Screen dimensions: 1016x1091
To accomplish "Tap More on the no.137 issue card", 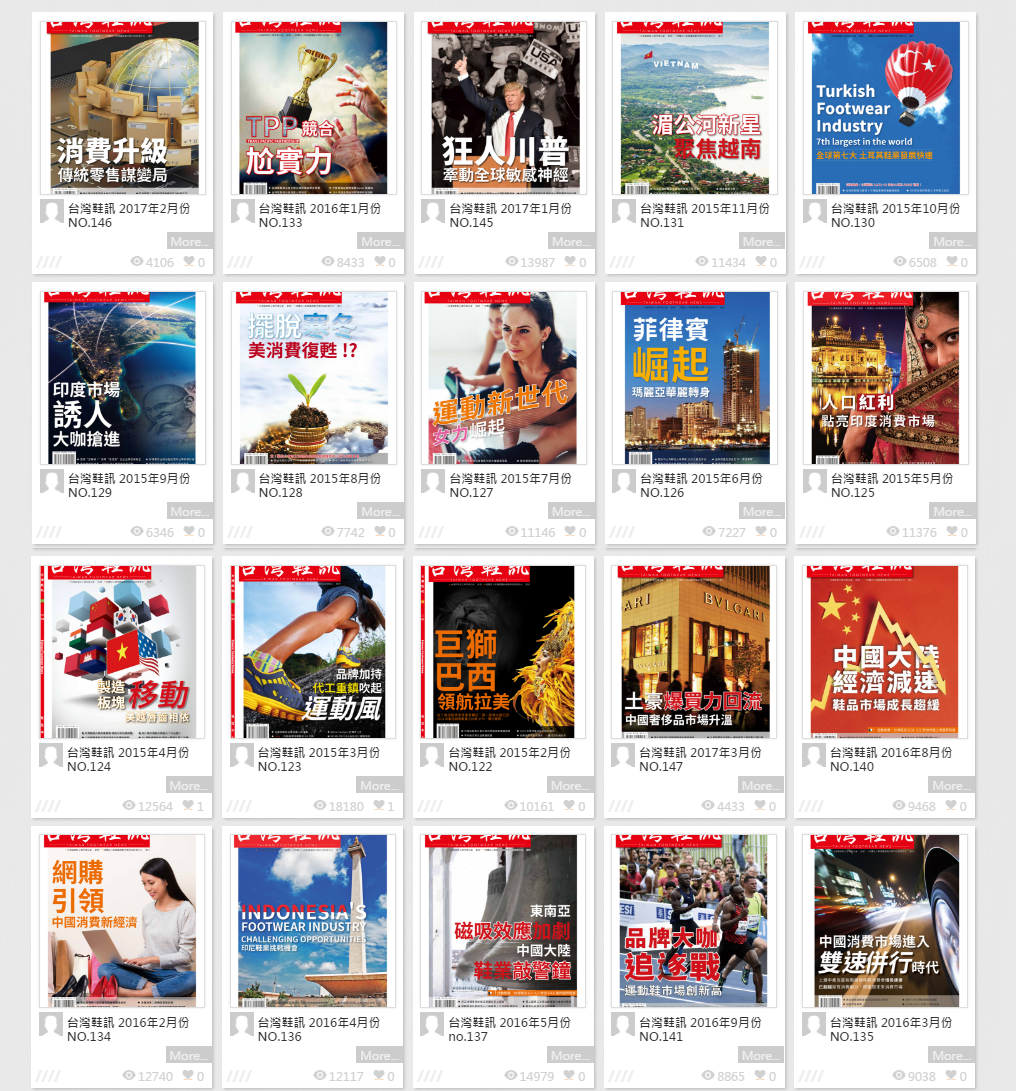I will 570,1055.
